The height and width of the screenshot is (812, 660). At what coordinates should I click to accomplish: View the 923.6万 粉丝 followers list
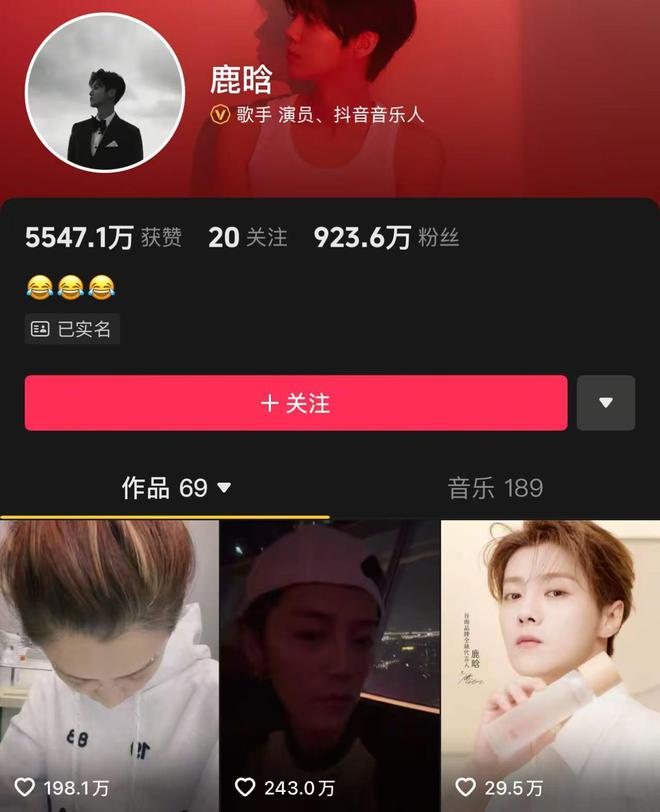coord(386,238)
